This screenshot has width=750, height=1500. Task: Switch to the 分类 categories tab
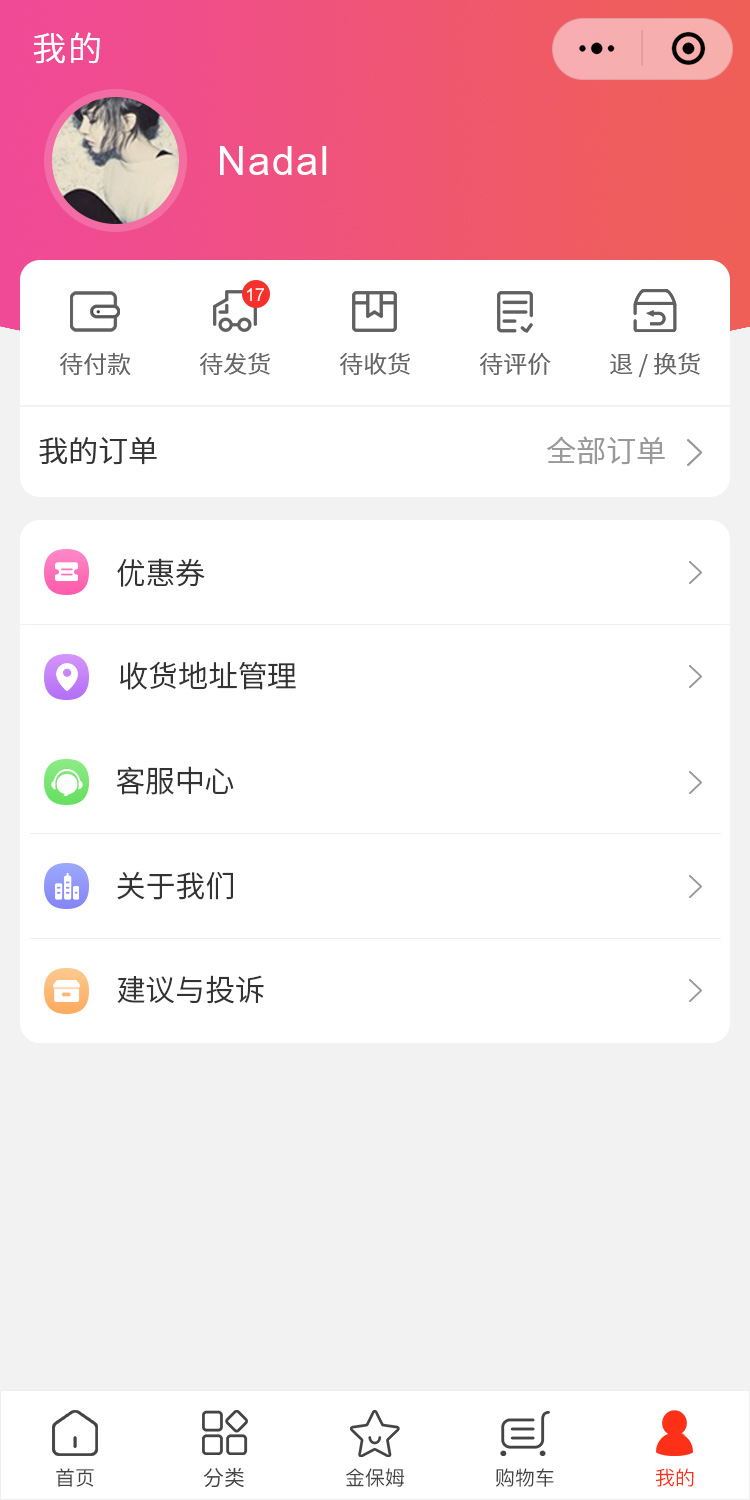(x=225, y=1446)
